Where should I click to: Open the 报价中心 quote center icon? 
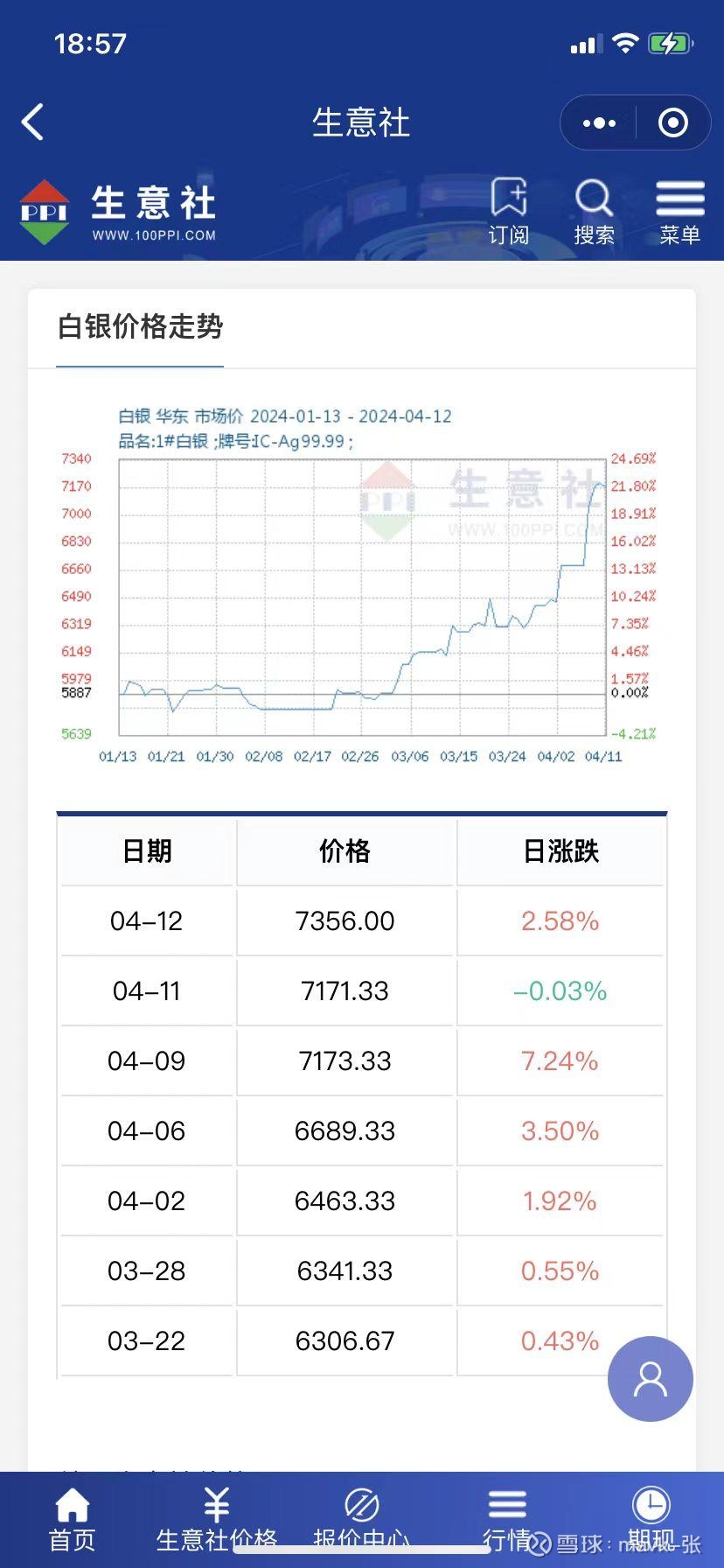click(x=361, y=1505)
